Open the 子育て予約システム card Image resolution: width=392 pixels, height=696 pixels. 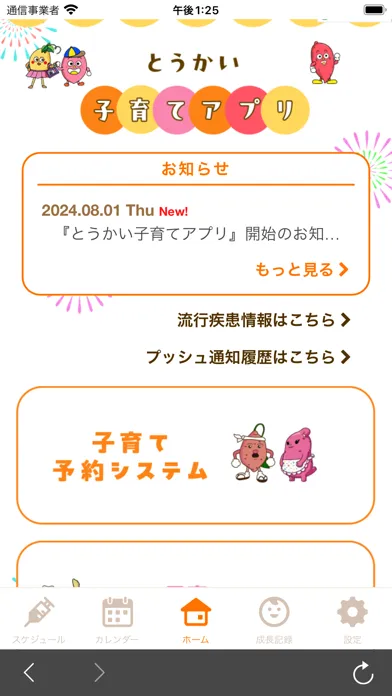[x=196, y=455]
